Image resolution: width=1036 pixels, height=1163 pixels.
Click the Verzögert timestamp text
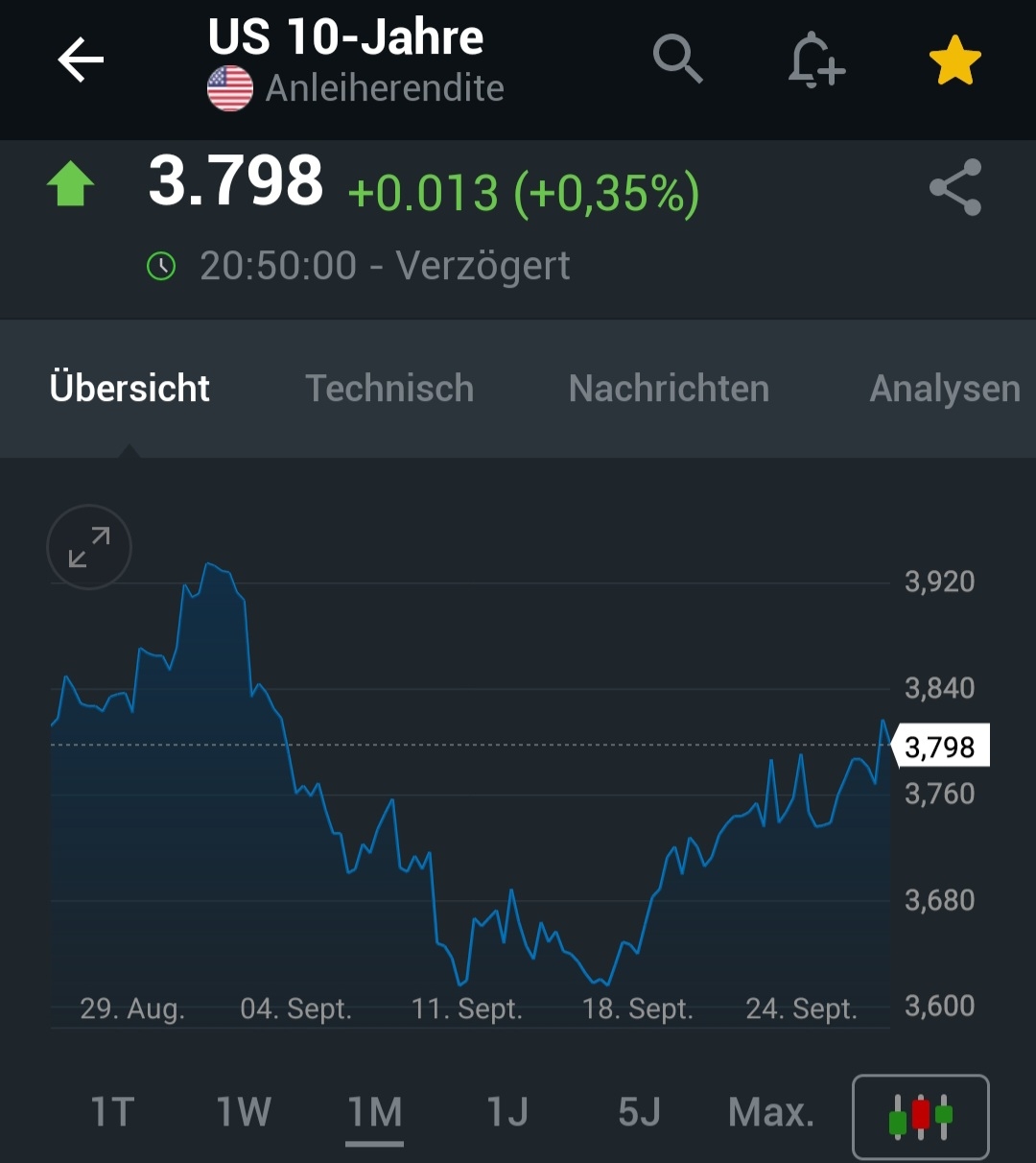point(483,265)
